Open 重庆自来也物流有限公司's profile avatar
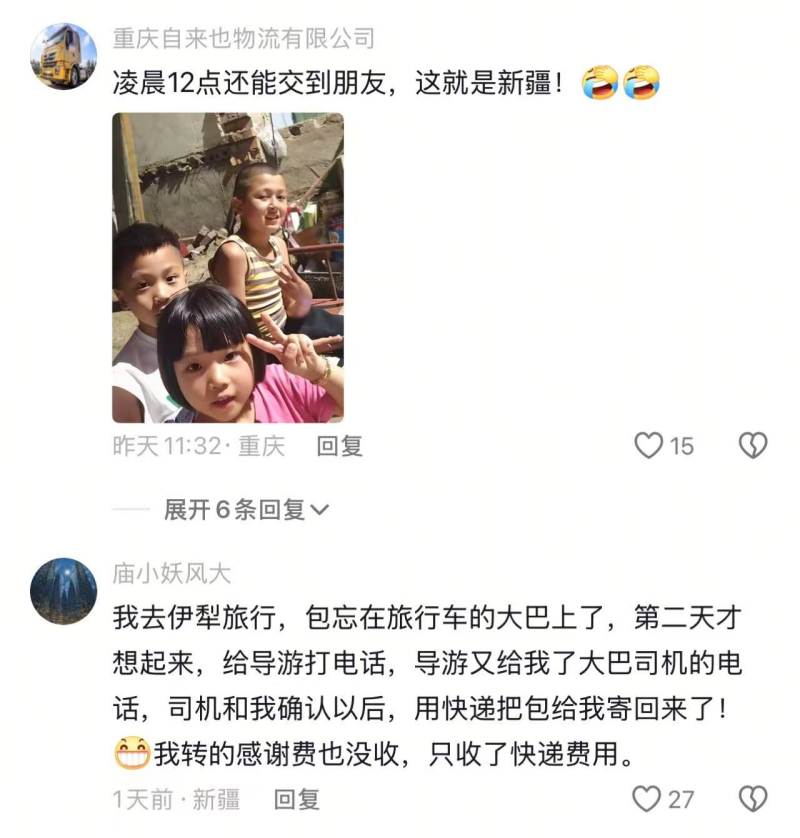The height and width of the screenshot is (838, 800). [64, 56]
